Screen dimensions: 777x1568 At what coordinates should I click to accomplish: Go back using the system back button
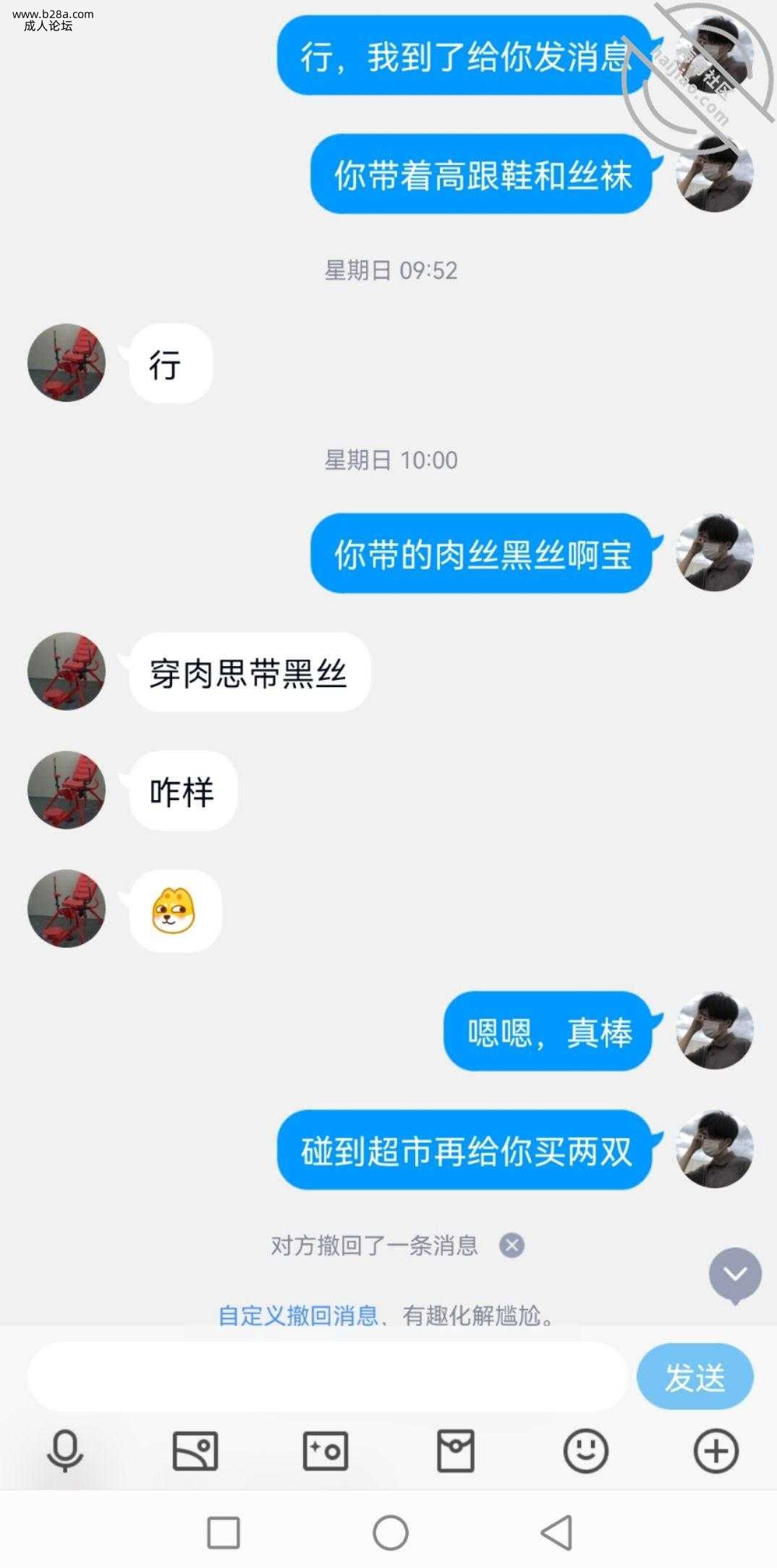pyautogui.click(x=556, y=1533)
